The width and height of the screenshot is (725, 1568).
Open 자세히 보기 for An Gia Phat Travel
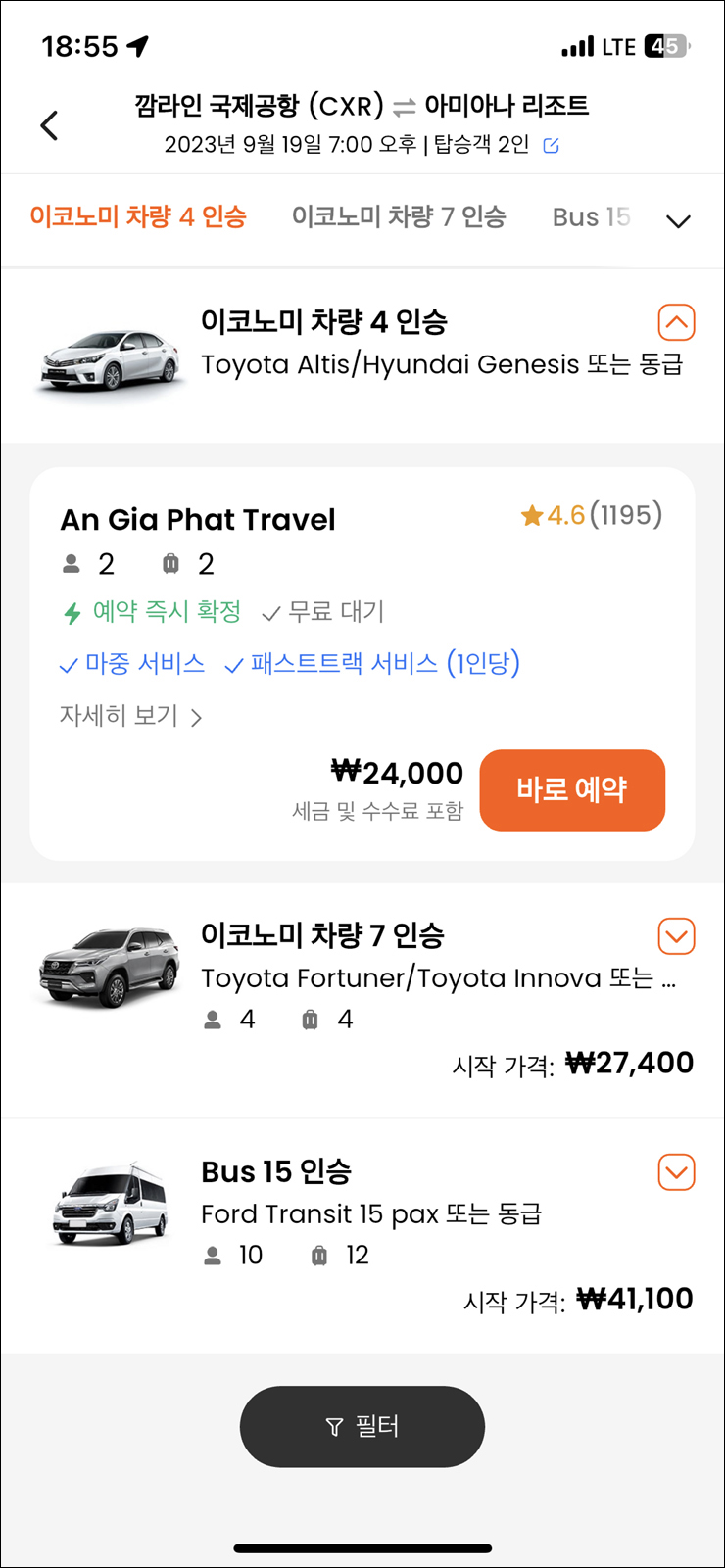(130, 716)
